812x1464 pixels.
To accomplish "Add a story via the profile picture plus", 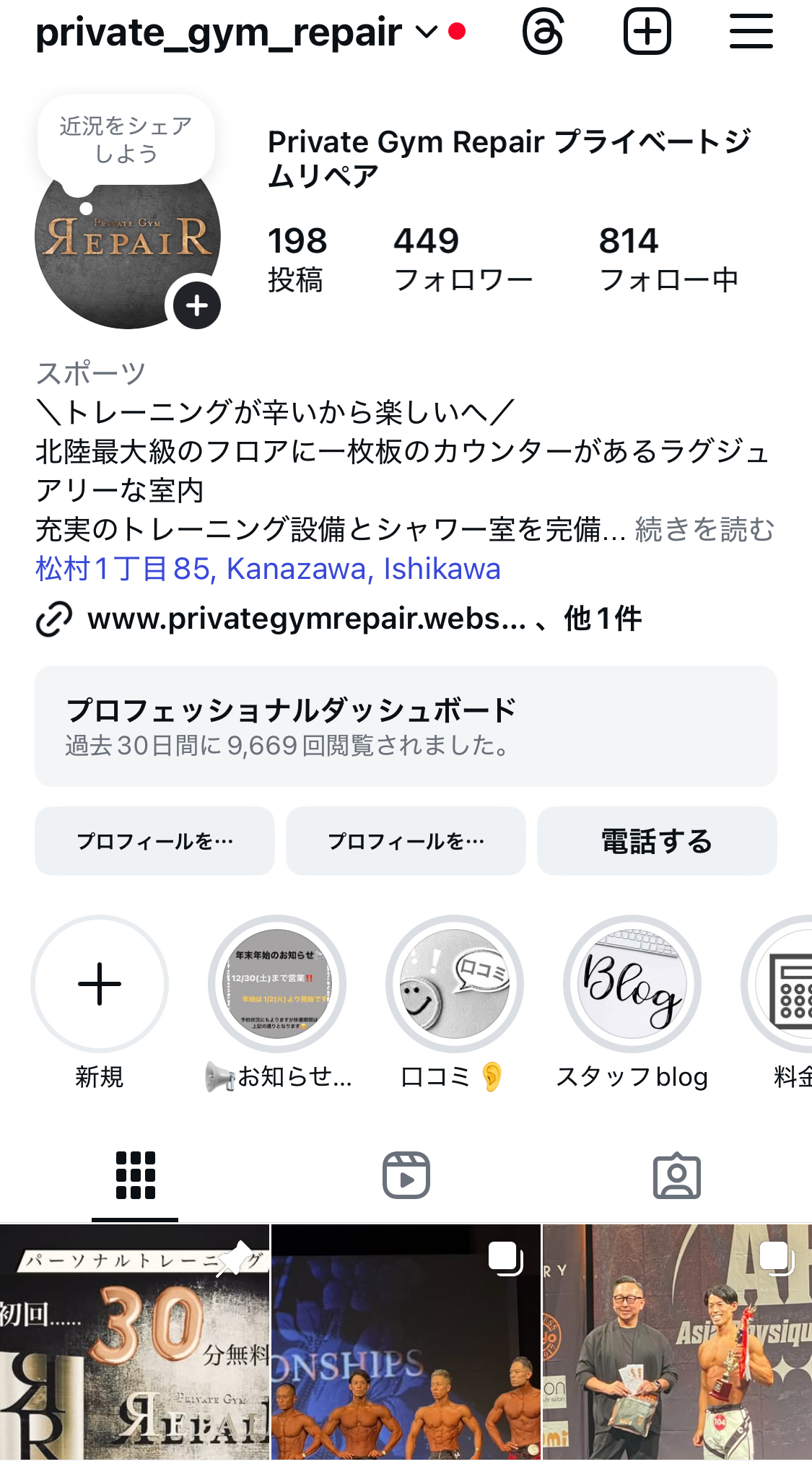I will (196, 305).
